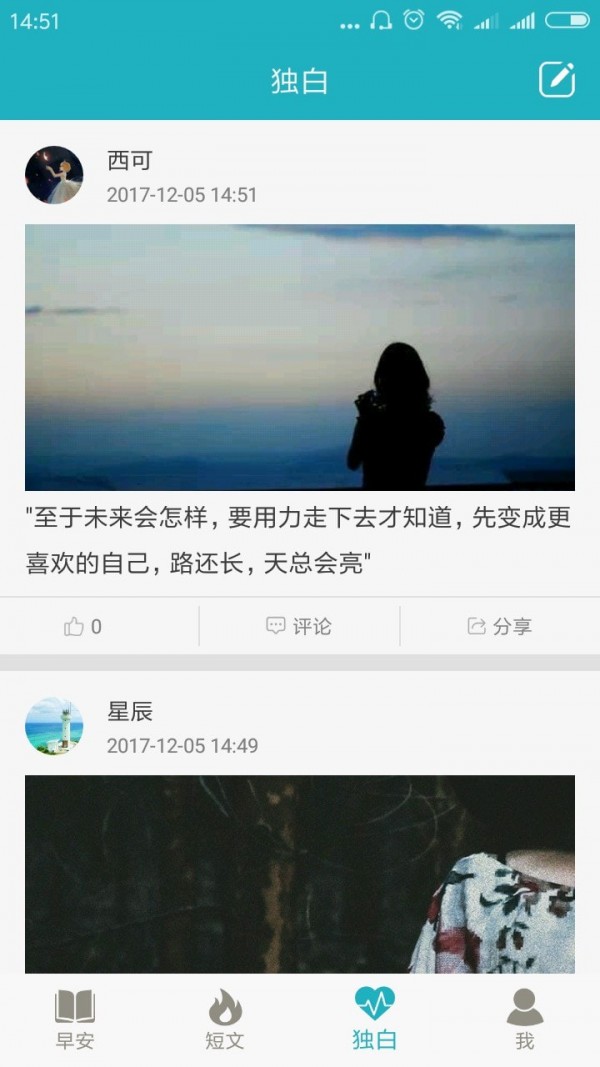The image size is (600, 1067).
Task: Share 西可's post via 分享
Action: (500, 627)
